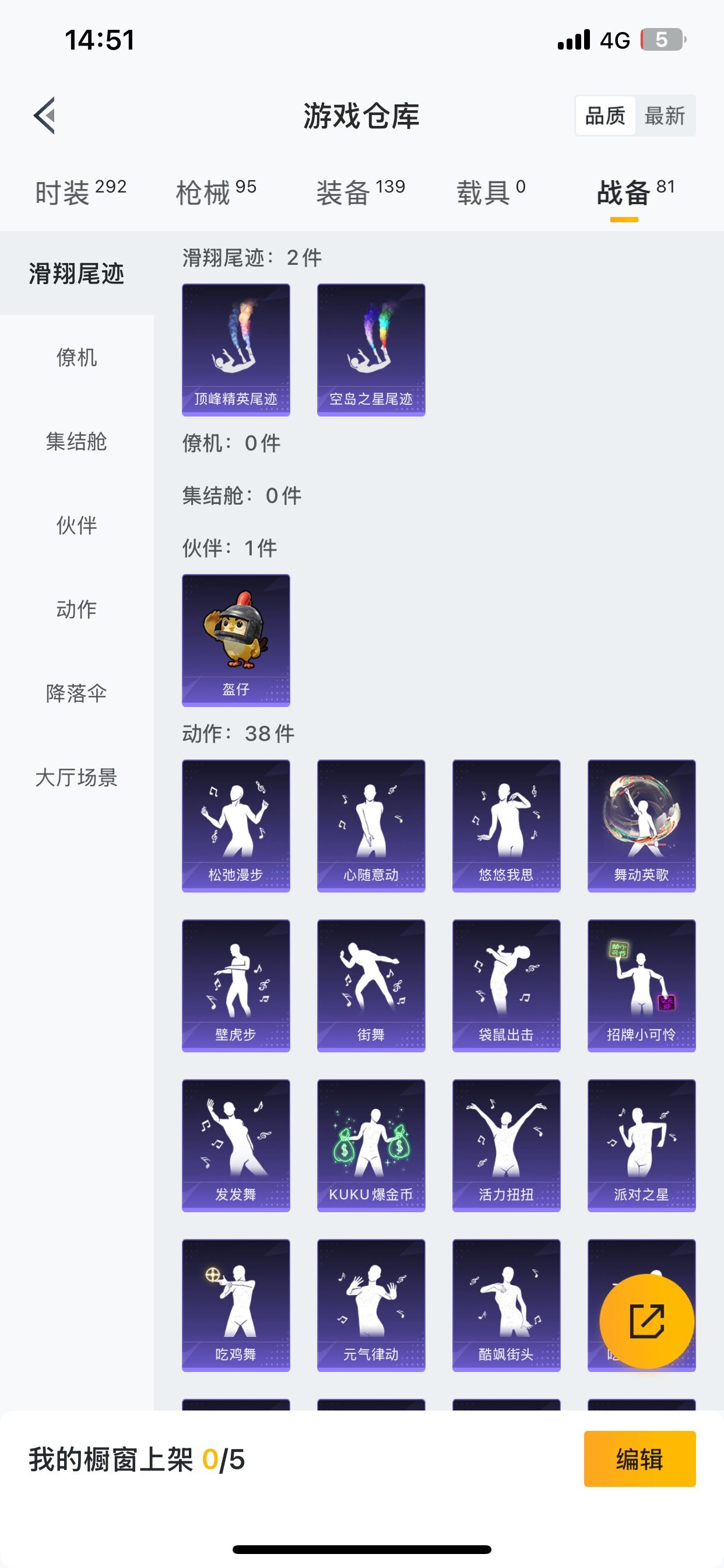The width and height of the screenshot is (724, 1568).
Task: Open the 顶峰精英尾迹 glide trail item
Action: click(x=236, y=349)
